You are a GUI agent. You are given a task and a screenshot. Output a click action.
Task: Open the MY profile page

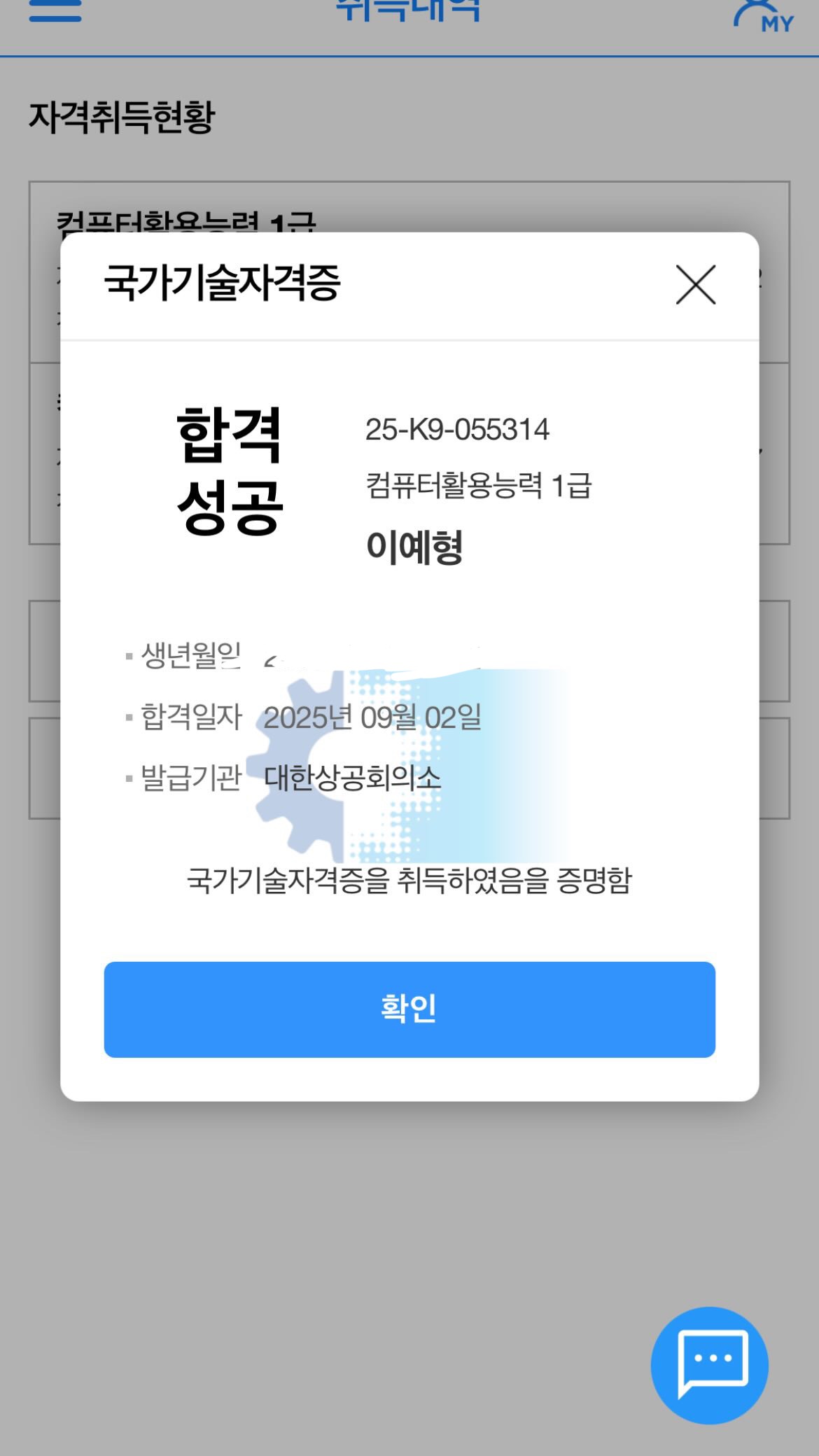[x=763, y=15]
